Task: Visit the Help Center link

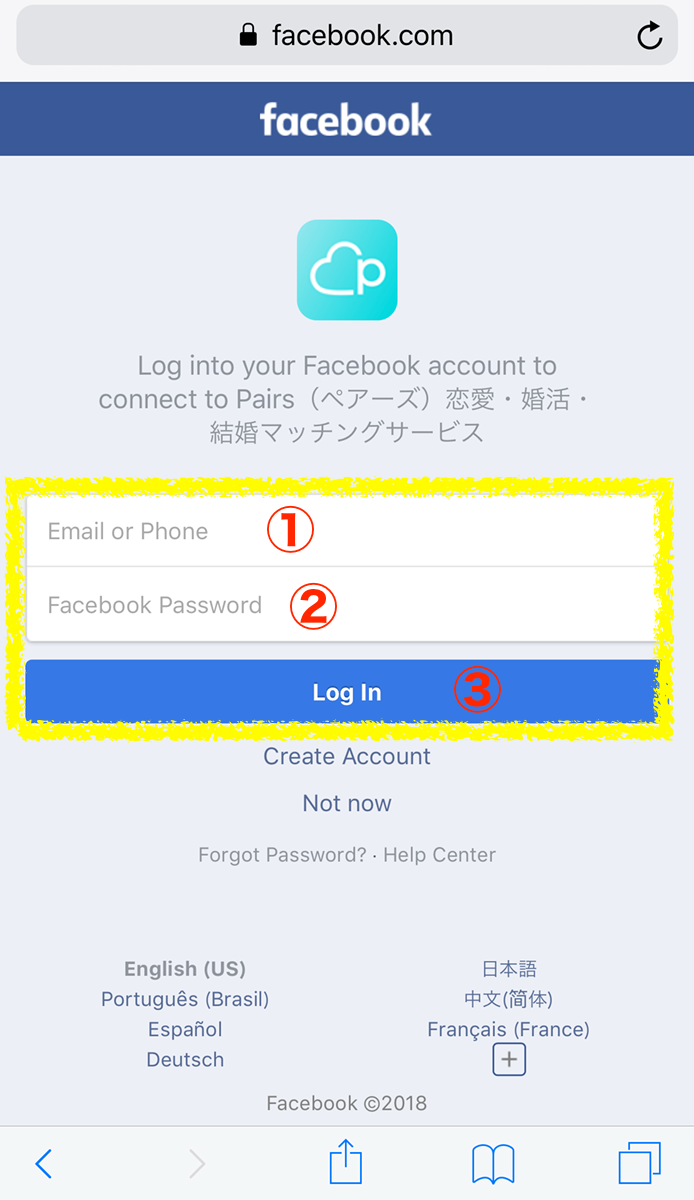Action: point(439,855)
